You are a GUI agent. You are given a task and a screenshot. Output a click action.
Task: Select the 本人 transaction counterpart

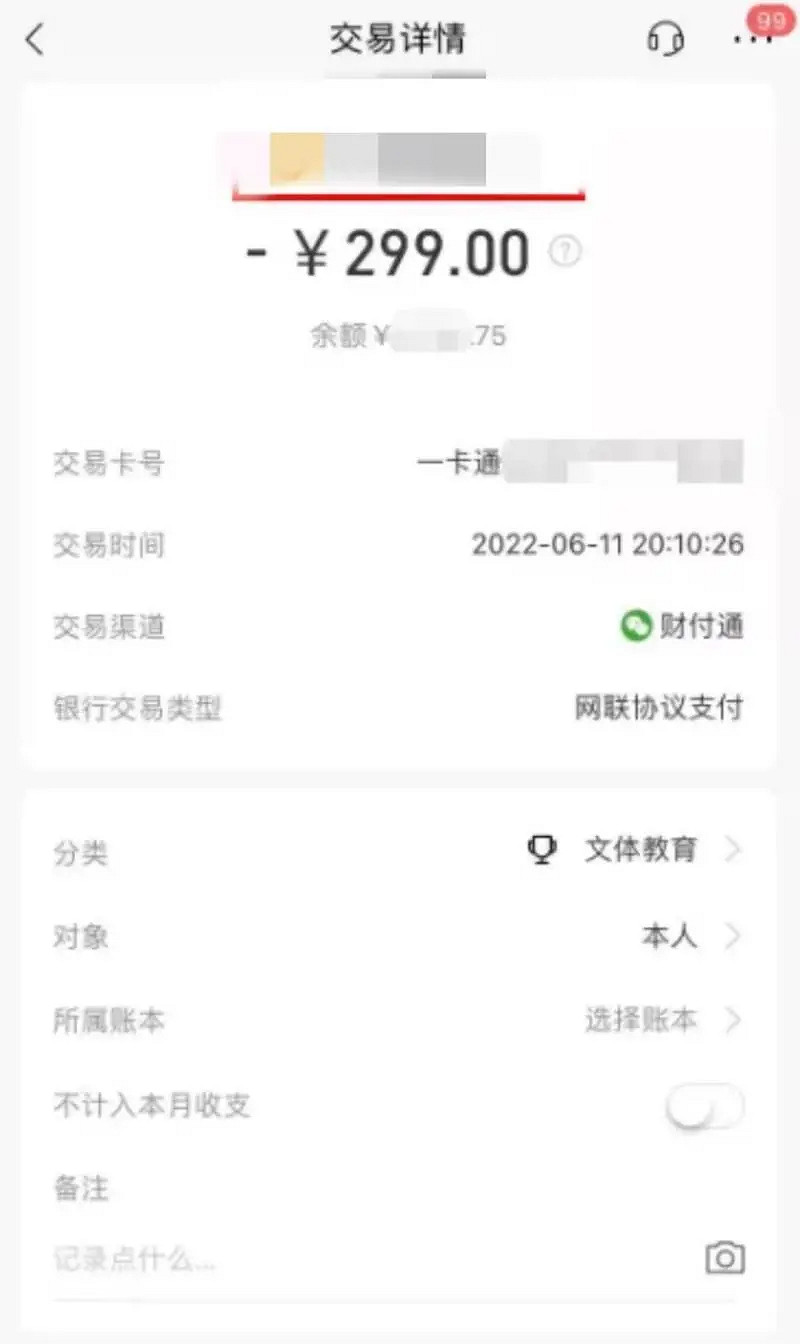click(x=668, y=937)
